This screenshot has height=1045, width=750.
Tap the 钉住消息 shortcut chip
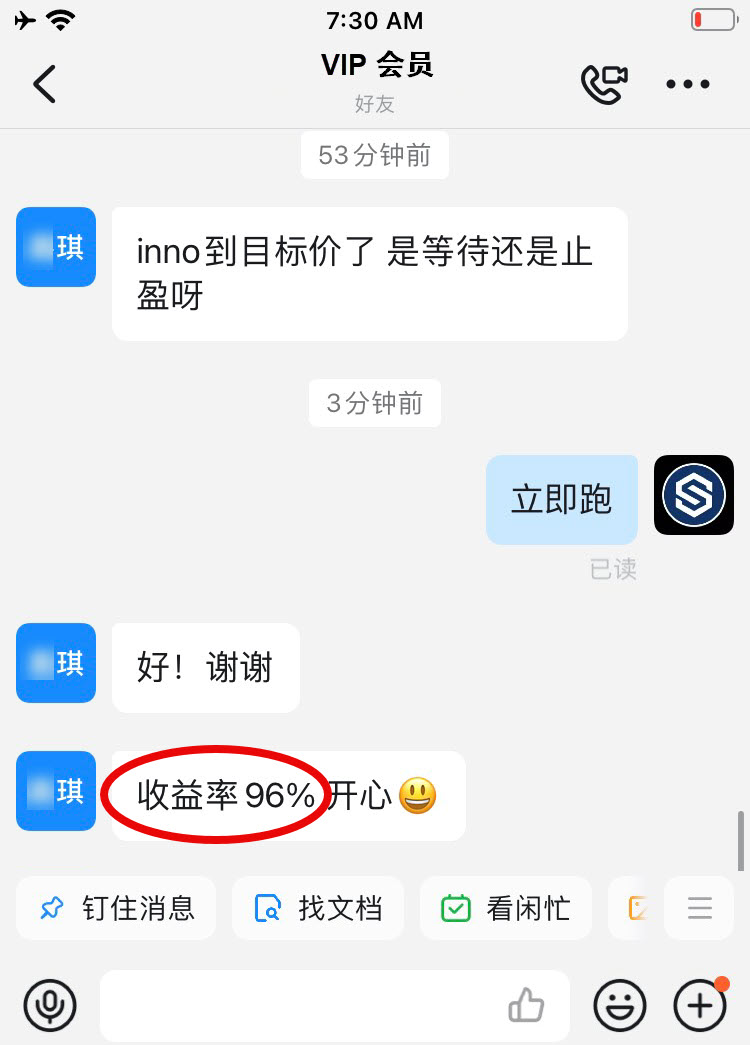coord(116,908)
